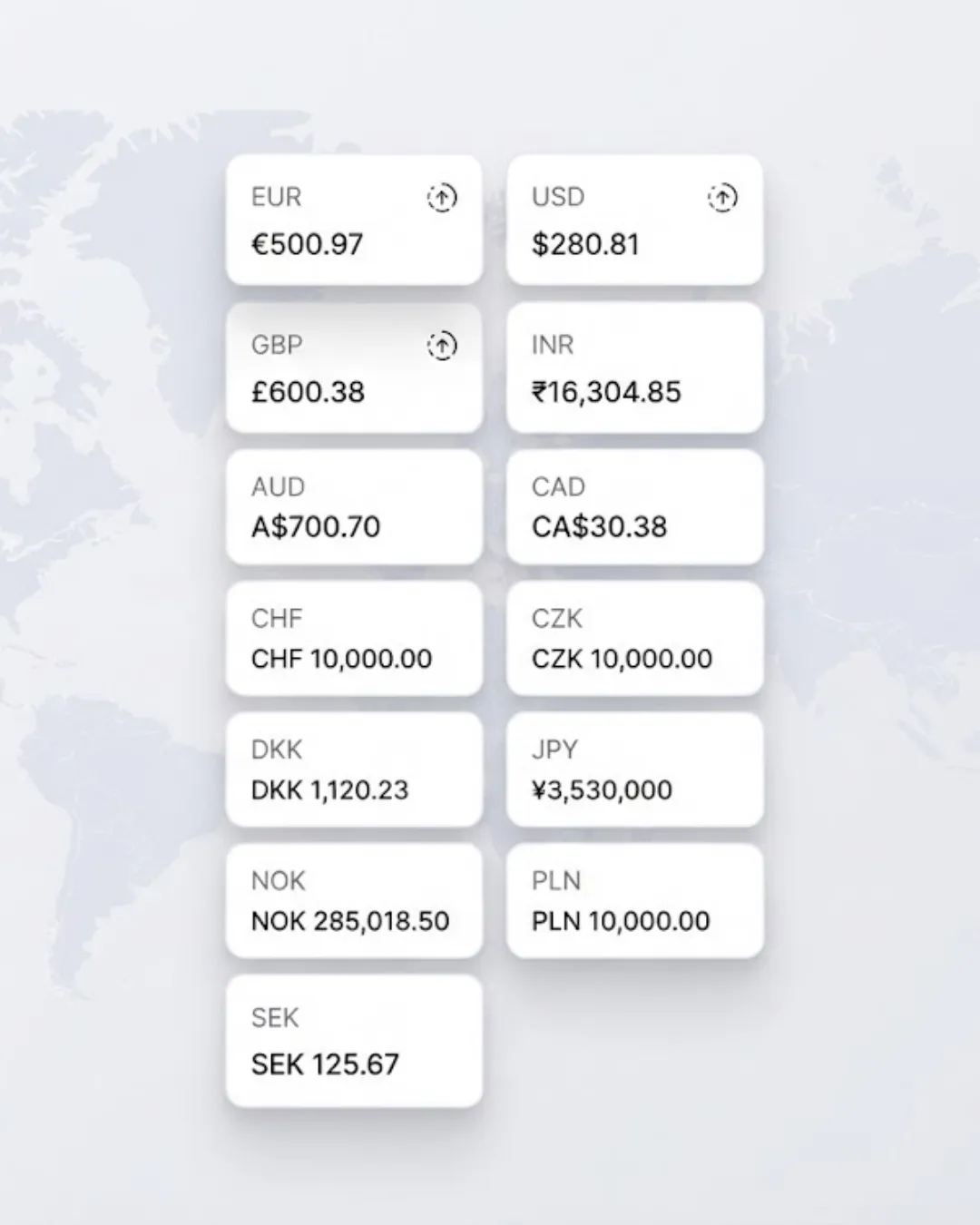This screenshot has height=1225, width=980.
Task: Click the rupee symbol in ₹16,304.85
Action: click(542, 391)
